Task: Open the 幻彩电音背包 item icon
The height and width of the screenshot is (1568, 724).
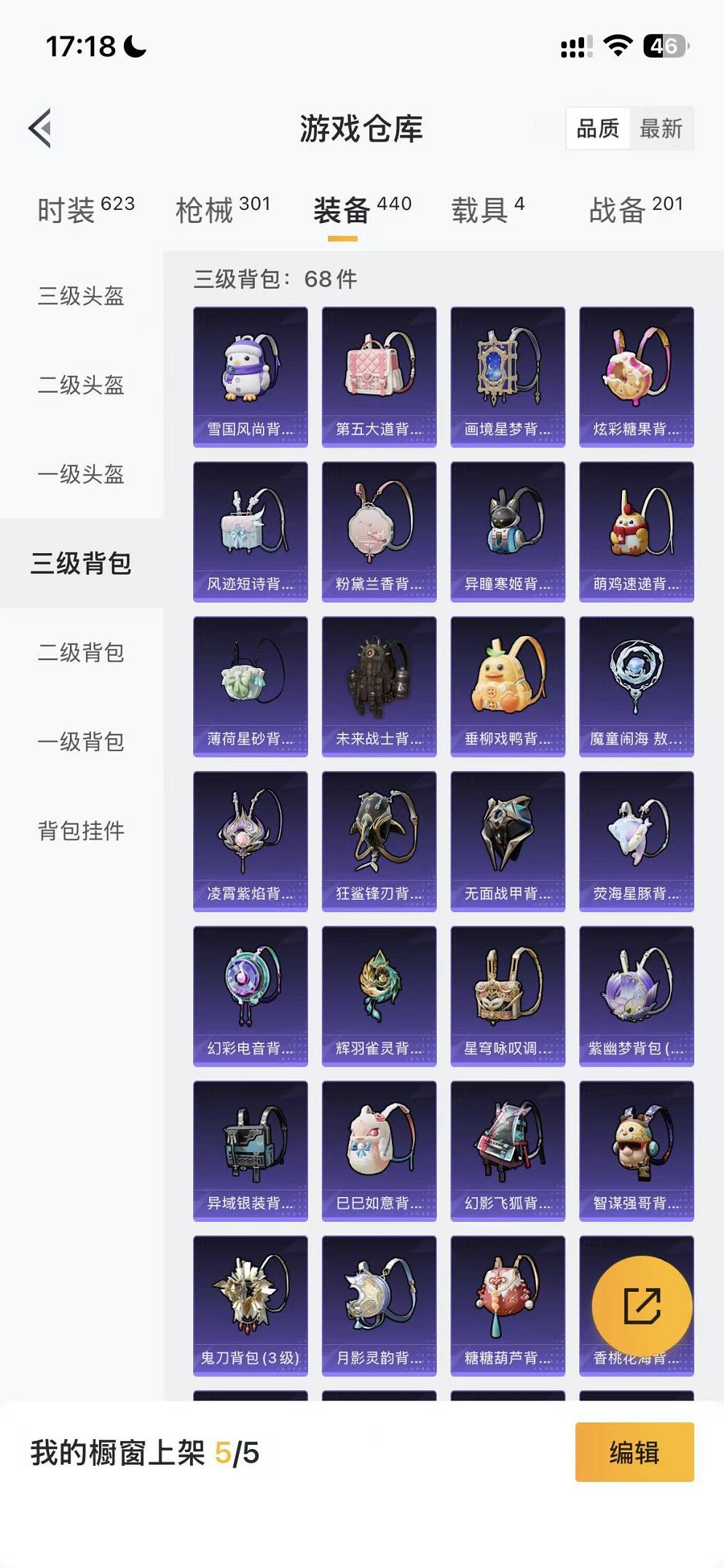Action: (251, 992)
